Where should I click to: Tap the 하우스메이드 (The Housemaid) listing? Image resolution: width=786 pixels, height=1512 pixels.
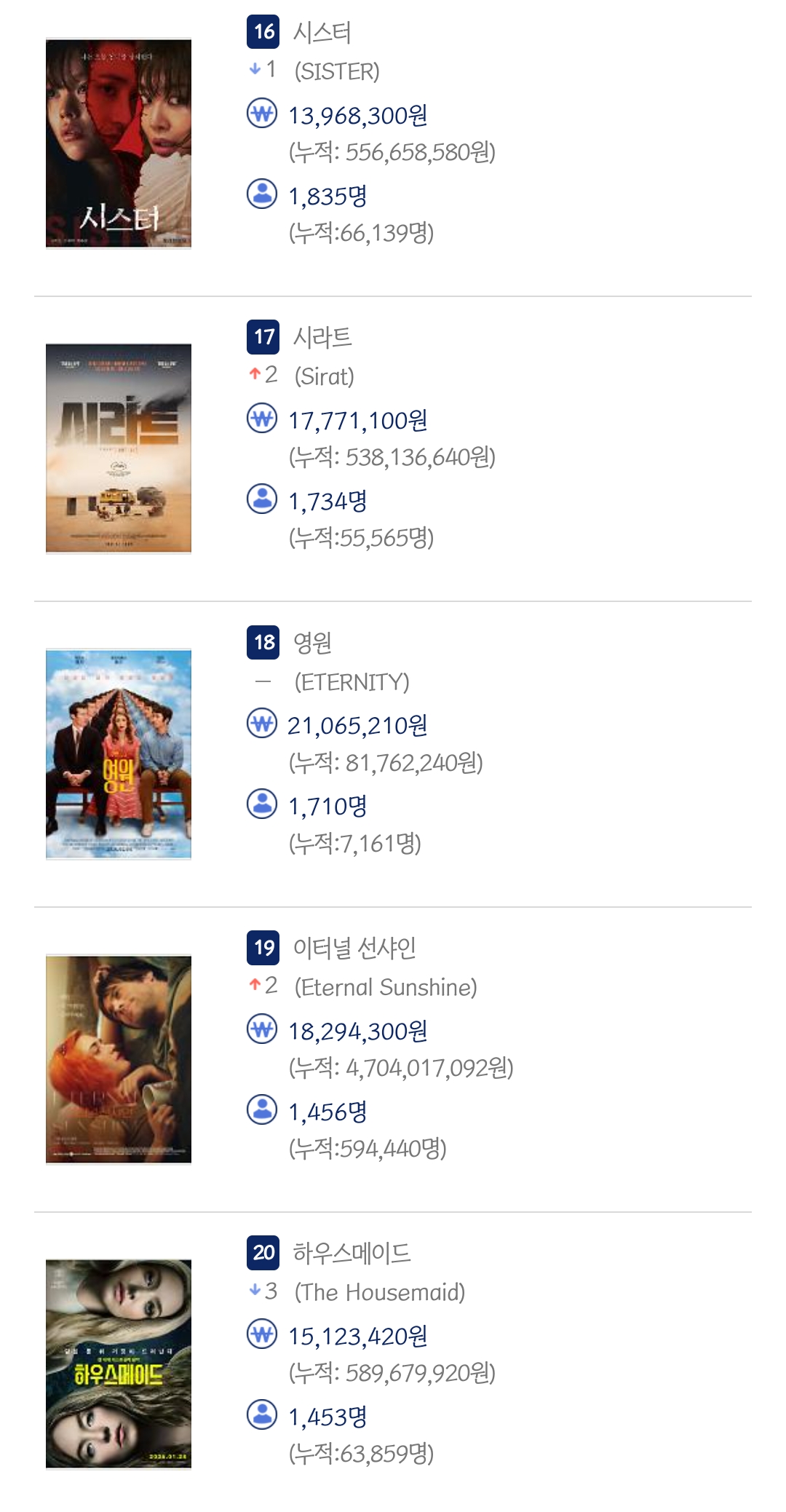pos(352,1253)
